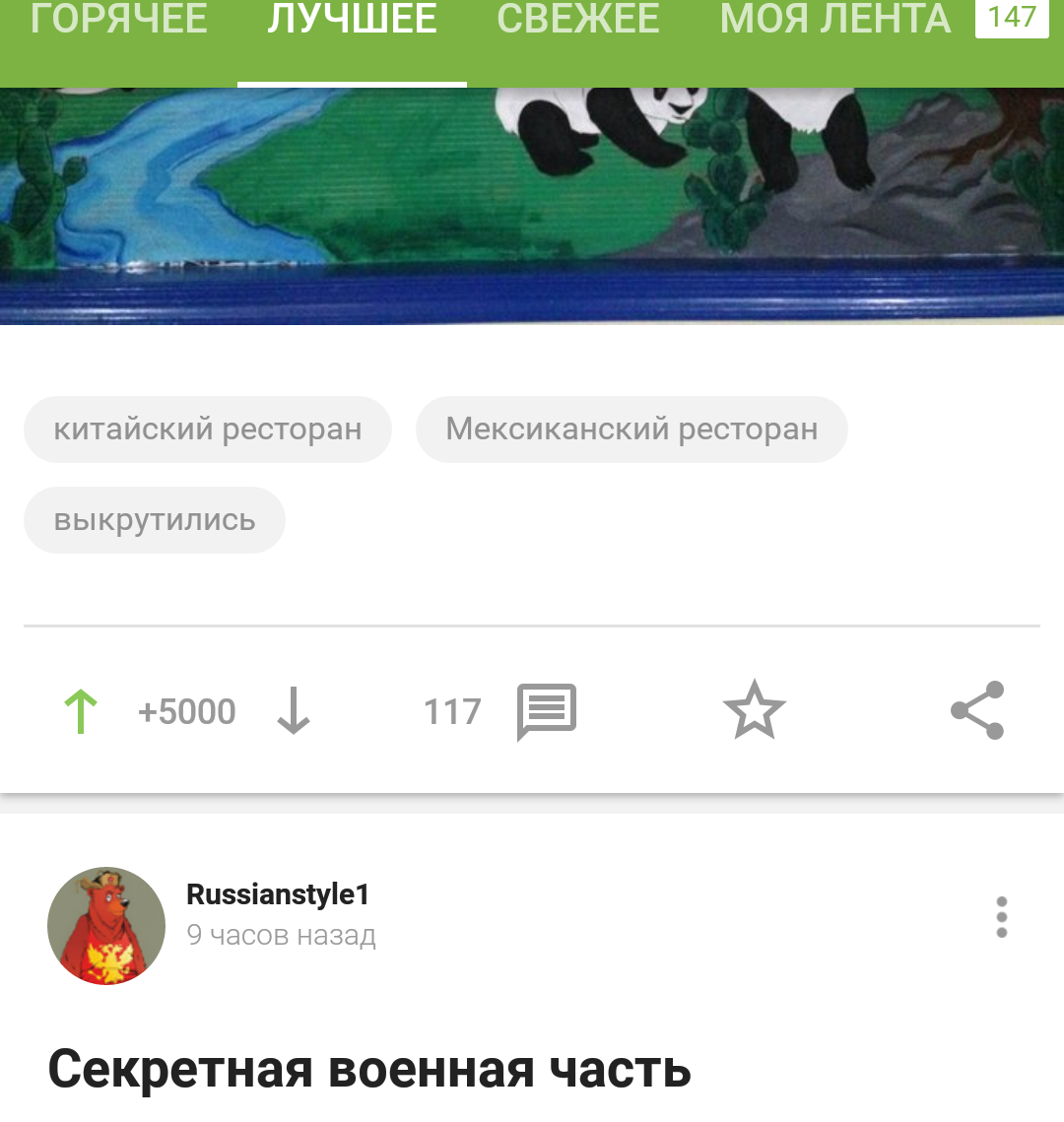Switch to the СВЕЖЕЕ tab
The height and width of the screenshot is (1122, 1064).
577,20
